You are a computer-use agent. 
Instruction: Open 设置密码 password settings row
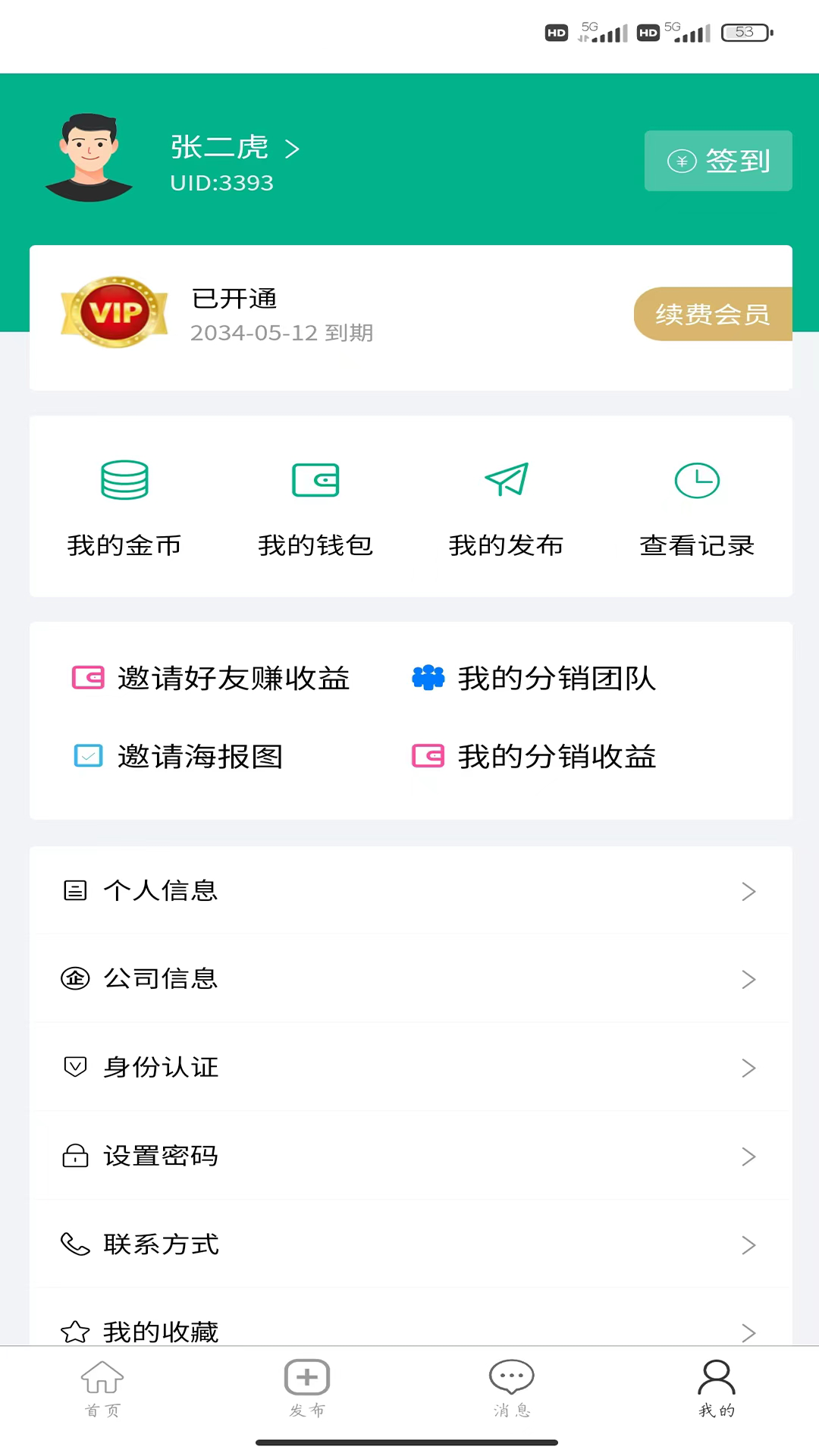click(x=409, y=1156)
